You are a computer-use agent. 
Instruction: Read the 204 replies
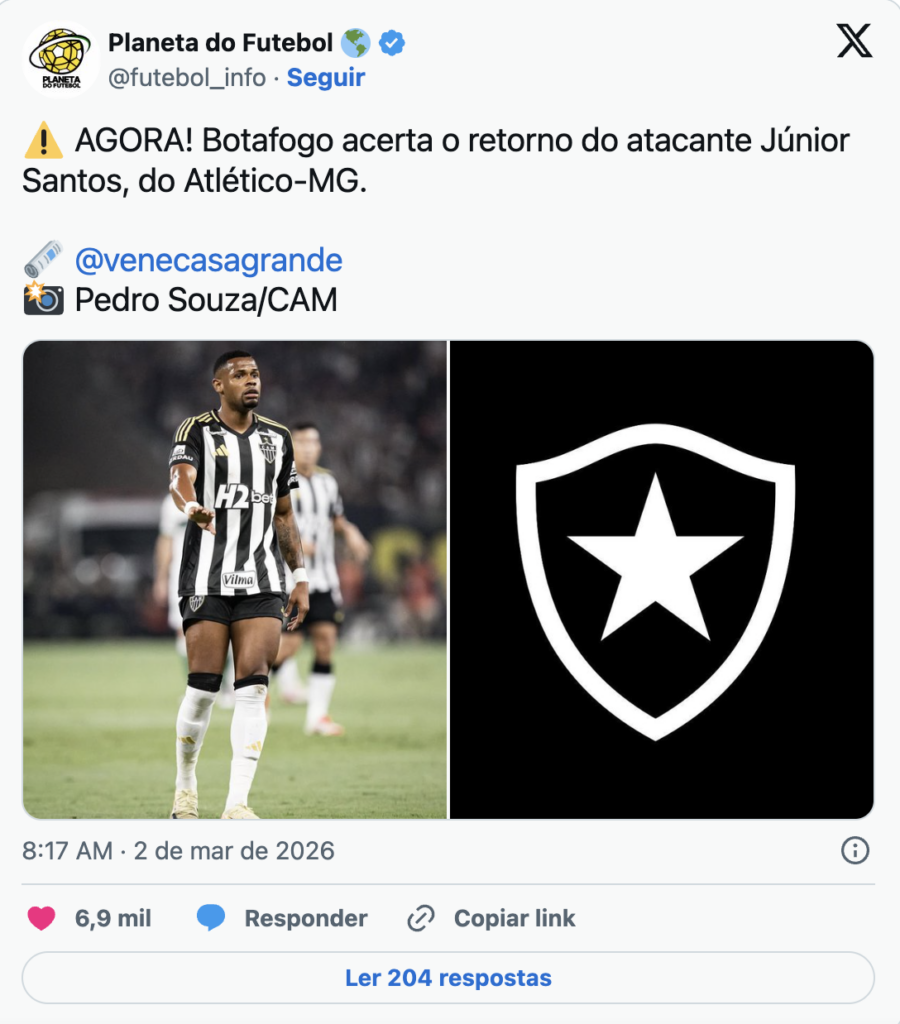tap(448, 977)
